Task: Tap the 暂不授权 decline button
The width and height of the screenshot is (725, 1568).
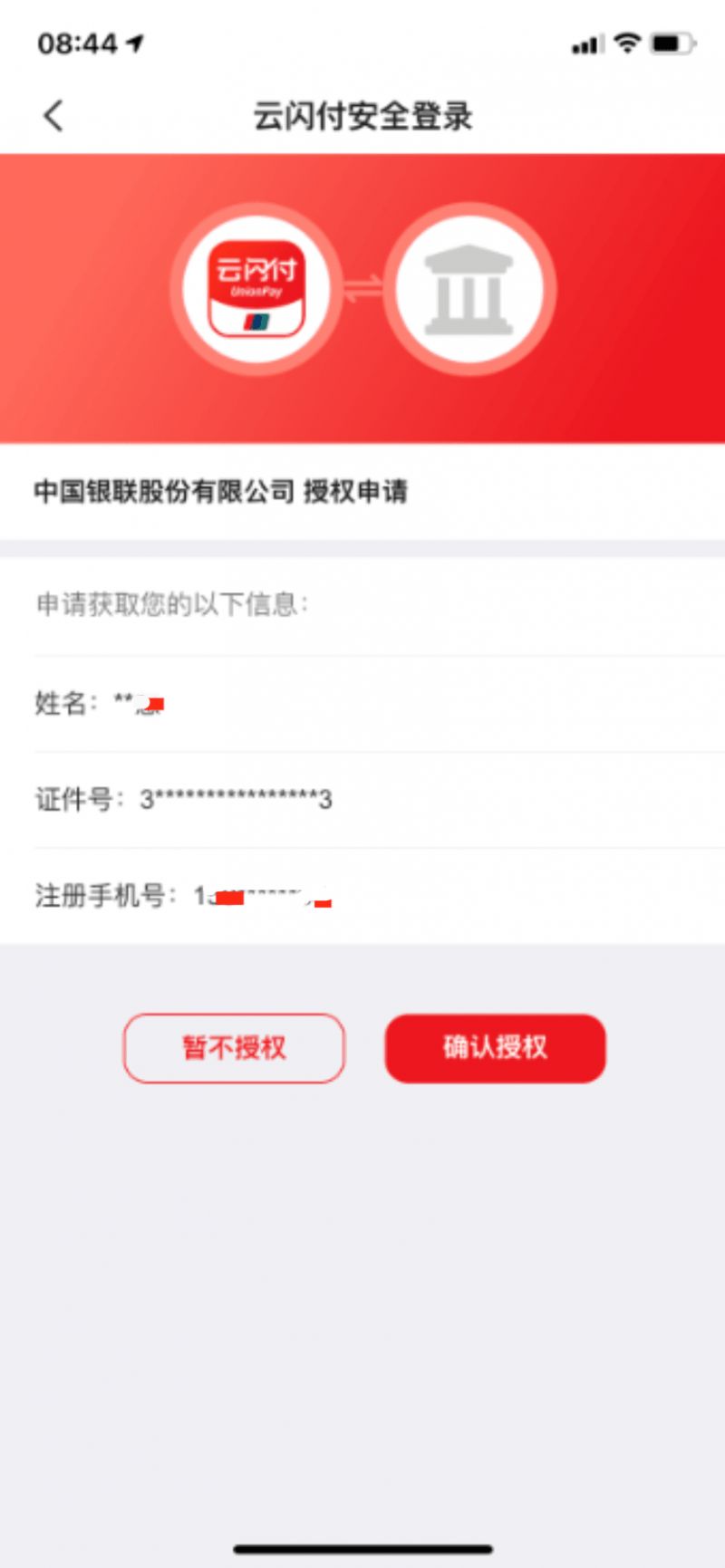Action: [234, 1047]
